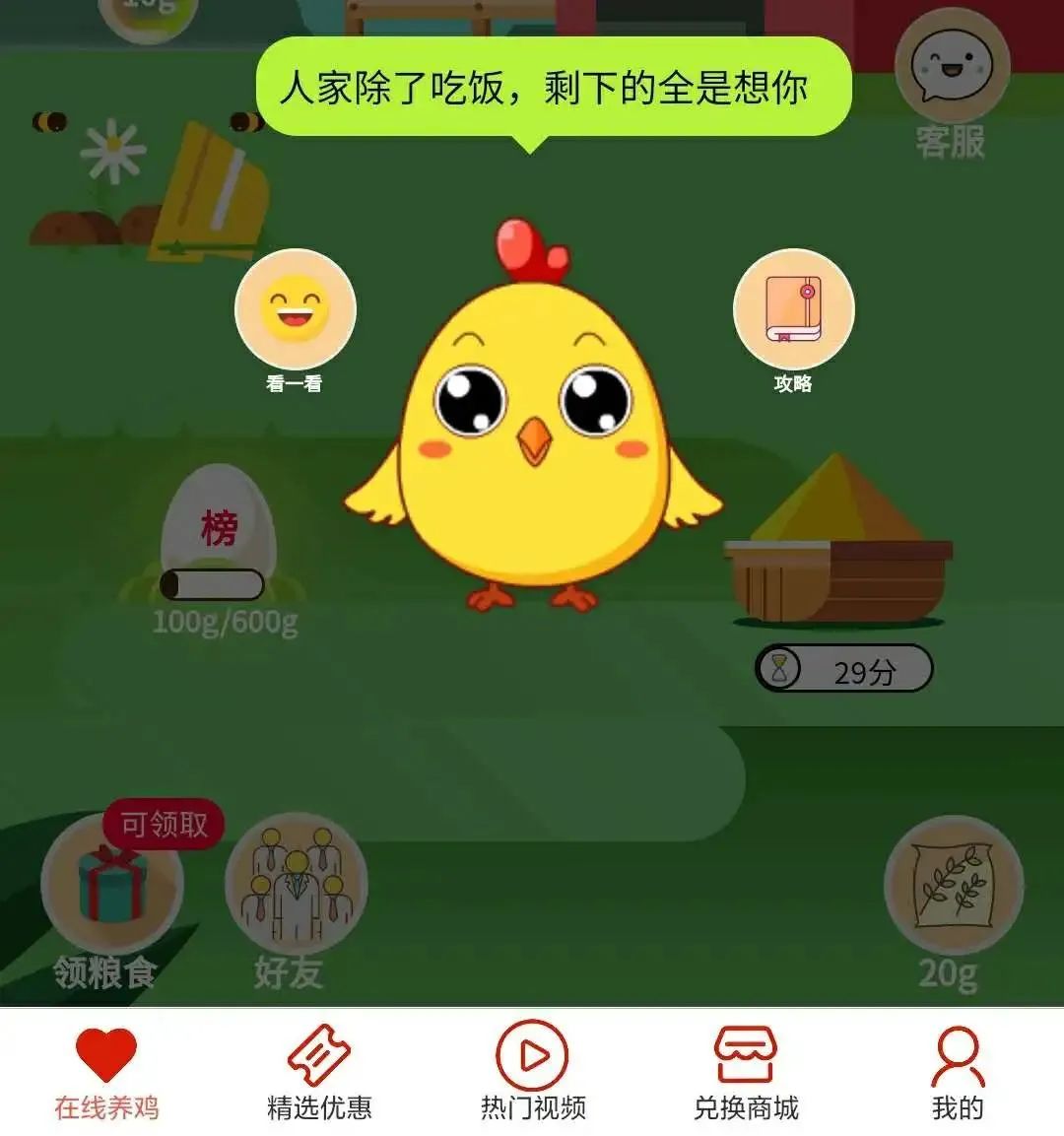The height and width of the screenshot is (1136, 1064).
Task: Feed the chick with 20g grain bag
Action: tap(952, 887)
